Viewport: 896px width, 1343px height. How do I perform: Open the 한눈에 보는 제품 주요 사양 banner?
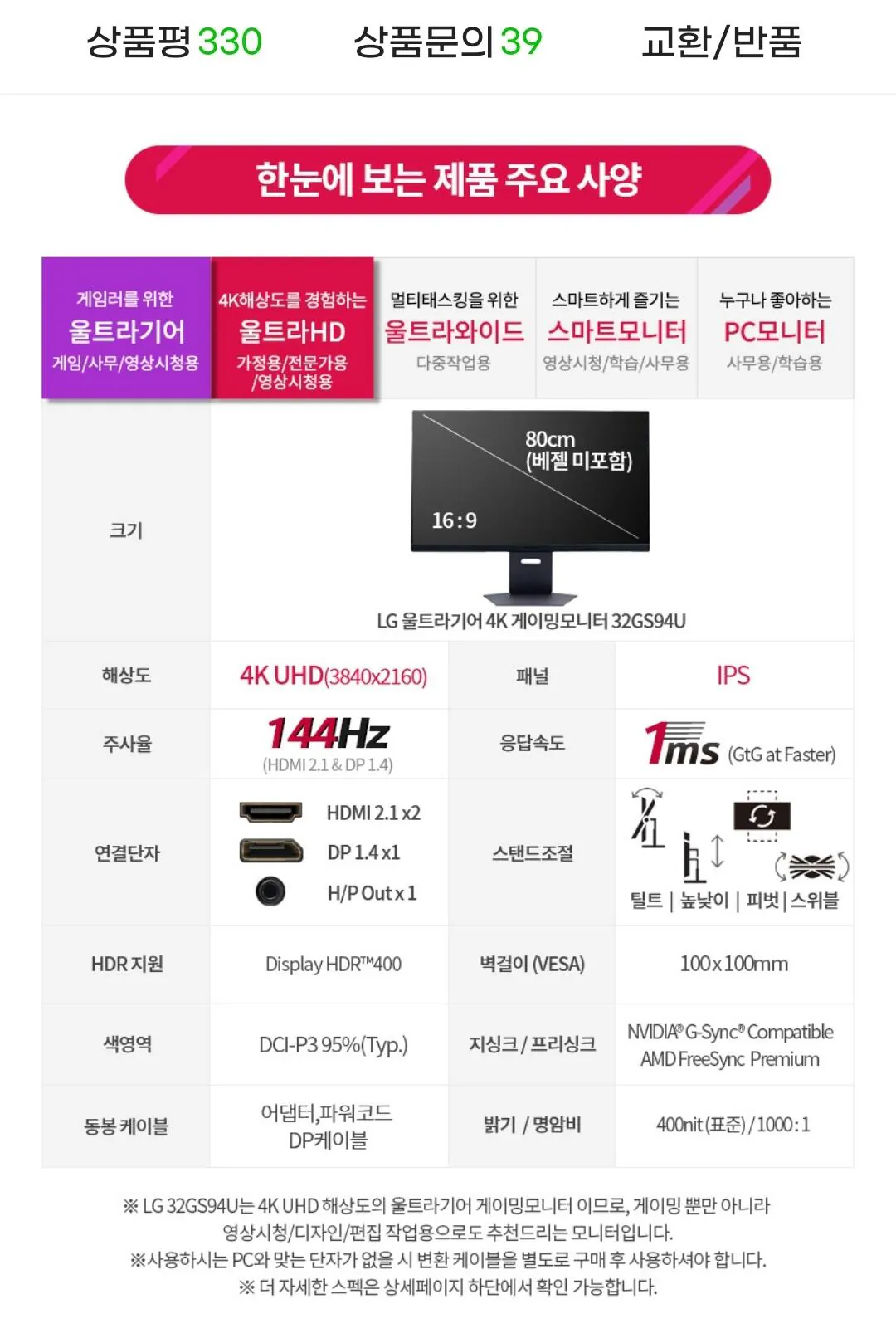coord(448,180)
